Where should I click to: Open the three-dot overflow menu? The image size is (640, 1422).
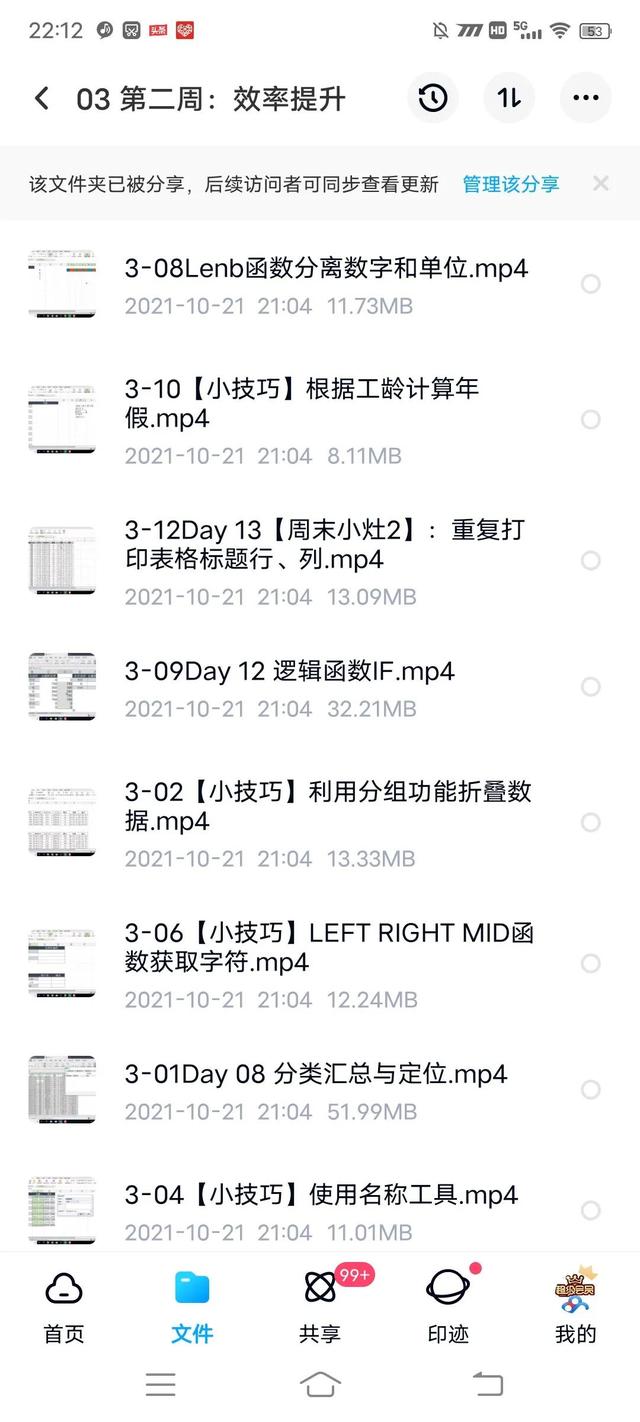tap(585, 98)
